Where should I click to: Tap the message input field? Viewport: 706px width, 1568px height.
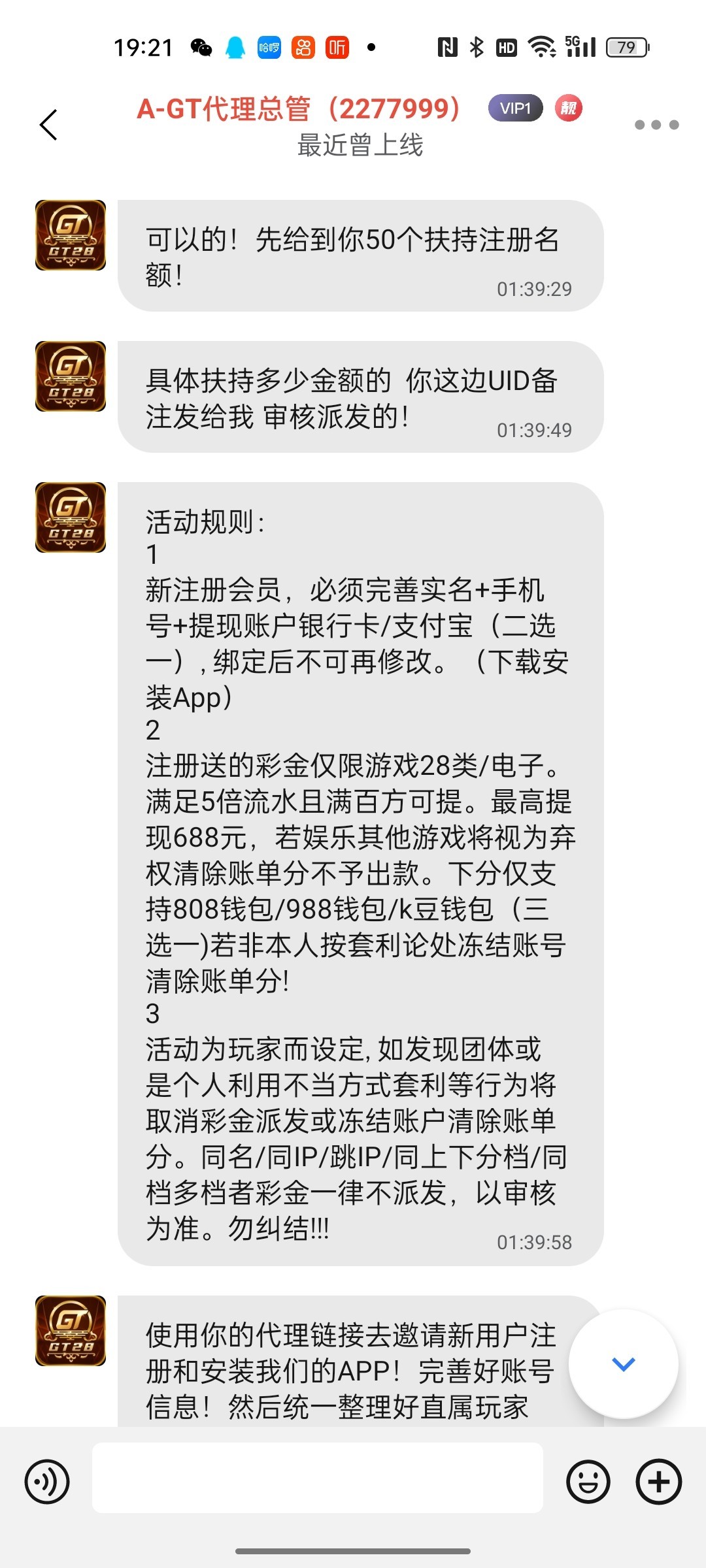(318, 1478)
